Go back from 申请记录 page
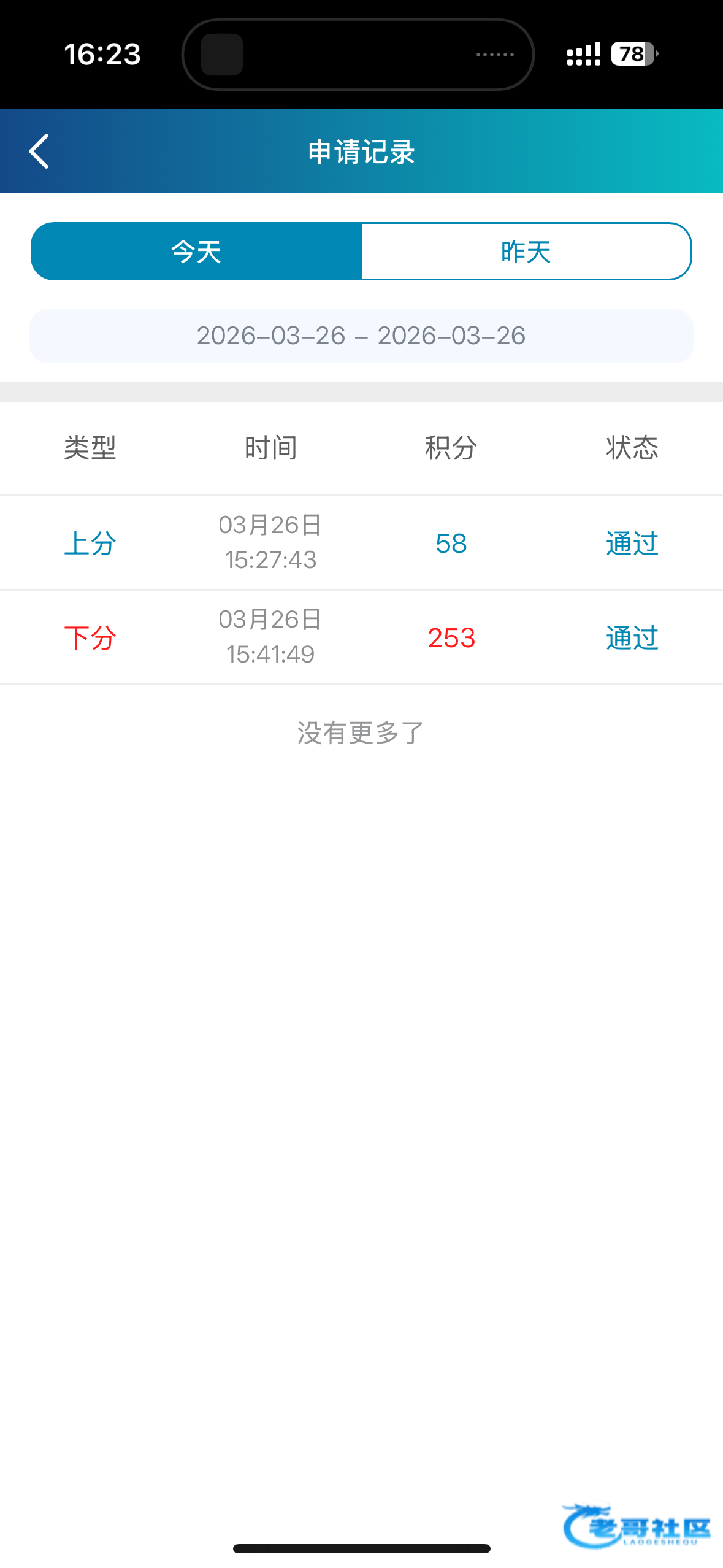 39,151
